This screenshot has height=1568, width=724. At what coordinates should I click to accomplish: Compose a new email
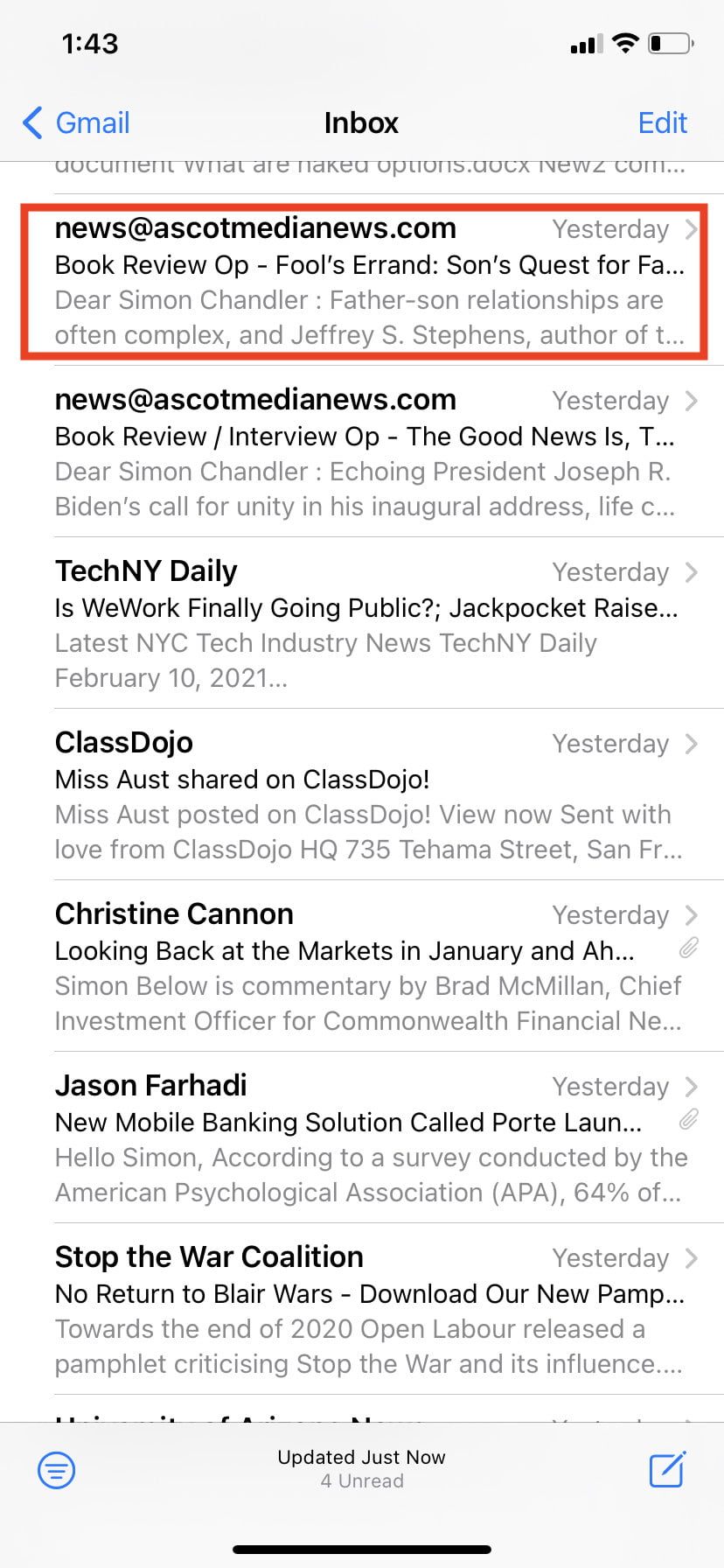[667, 1469]
